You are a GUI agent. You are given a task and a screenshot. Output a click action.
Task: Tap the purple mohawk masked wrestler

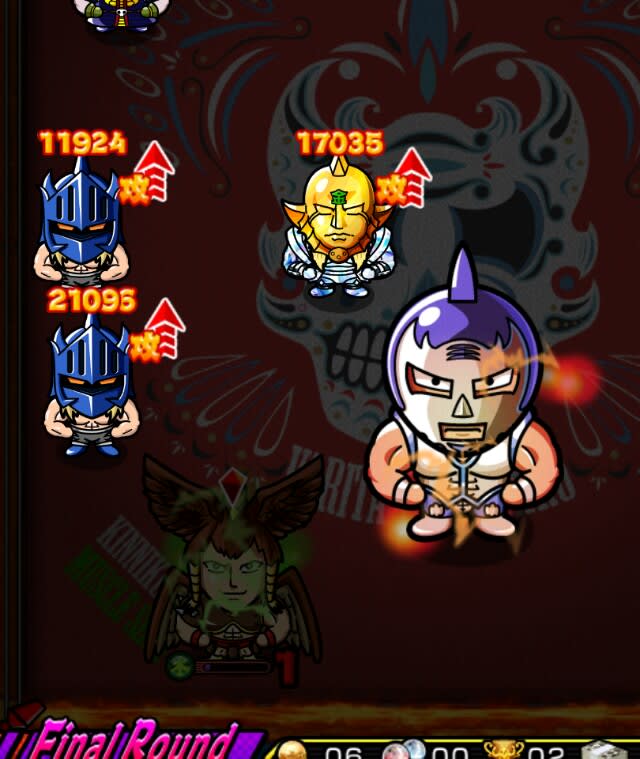click(460, 410)
